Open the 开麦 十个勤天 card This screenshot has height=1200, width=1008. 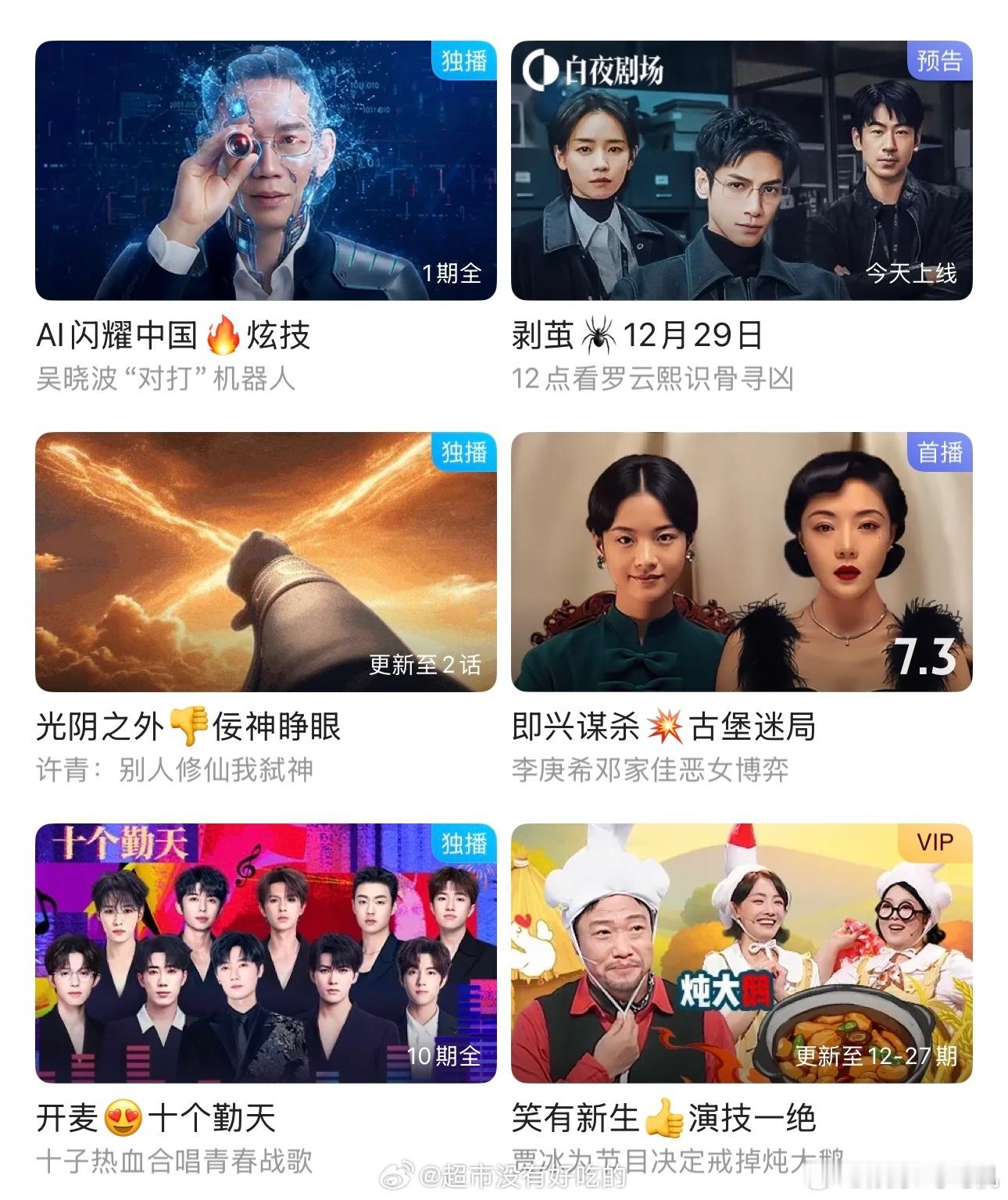click(266, 952)
